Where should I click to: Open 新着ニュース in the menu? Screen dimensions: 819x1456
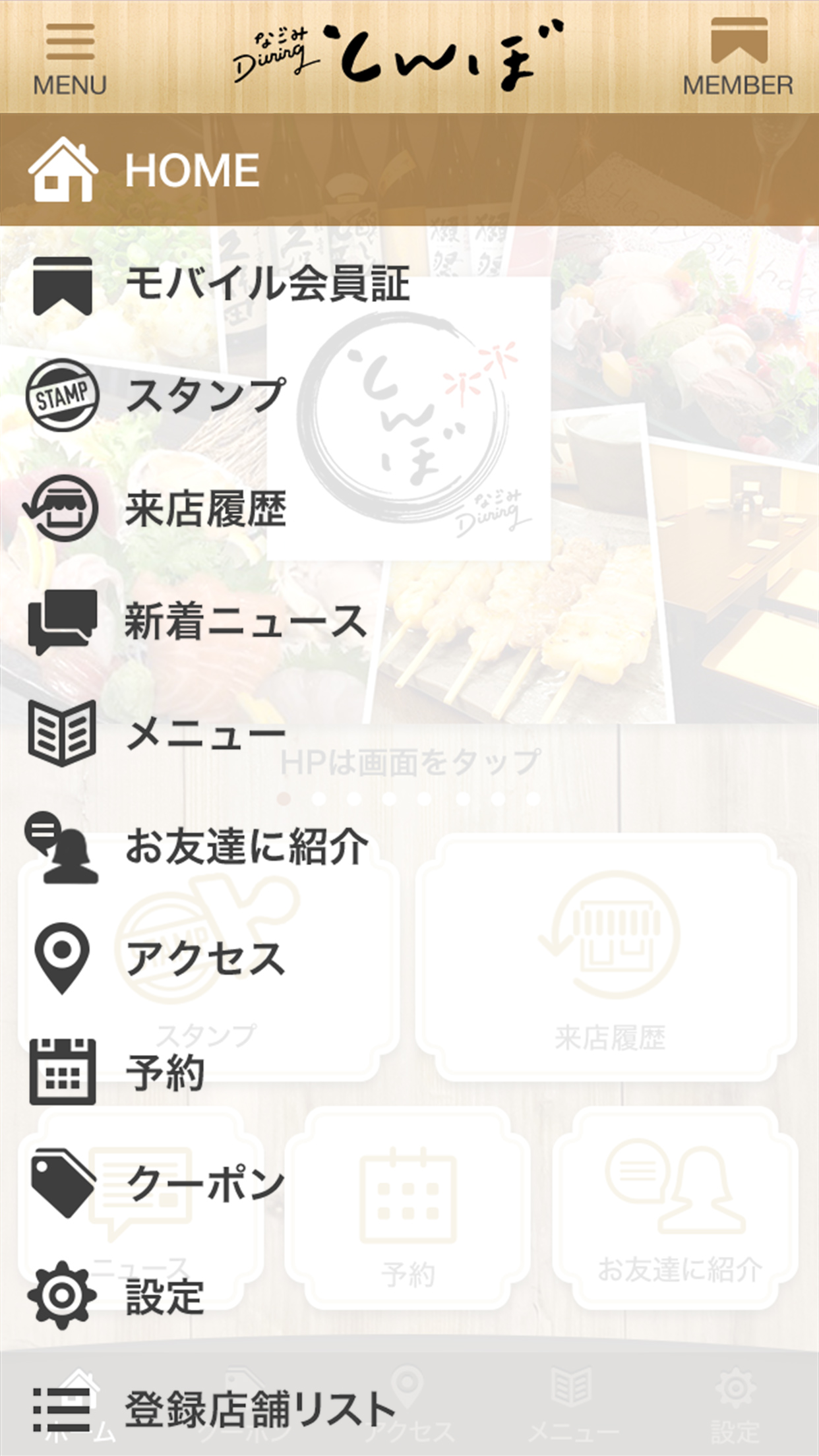click(x=244, y=621)
